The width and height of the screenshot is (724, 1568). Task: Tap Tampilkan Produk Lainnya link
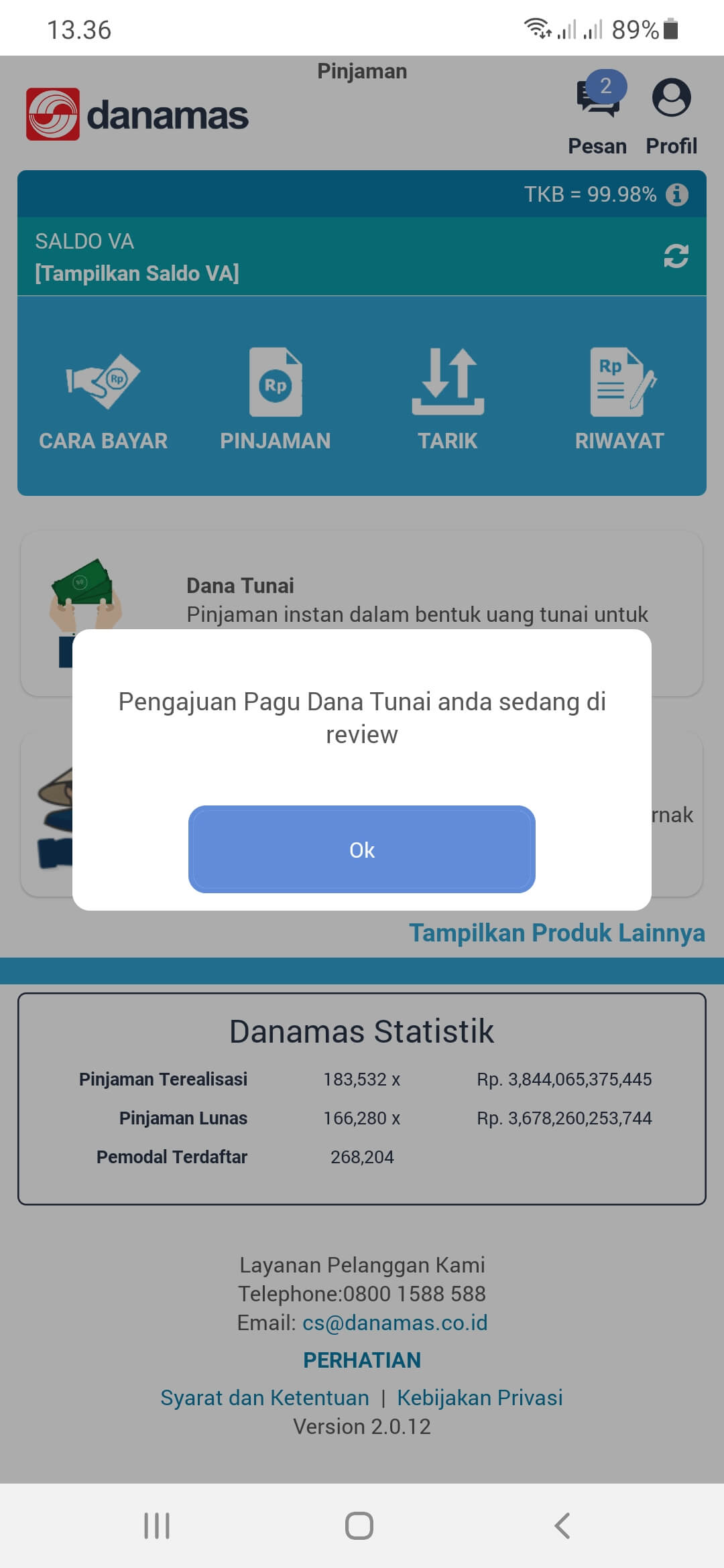556,933
